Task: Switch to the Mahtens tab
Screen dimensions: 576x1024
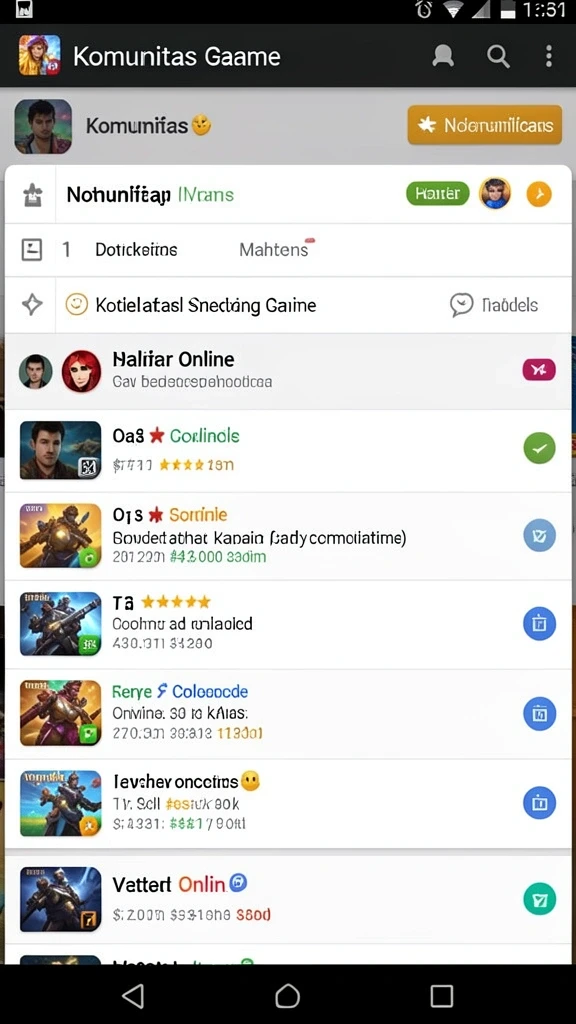Action: pyautogui.click(x=274, y=249)
